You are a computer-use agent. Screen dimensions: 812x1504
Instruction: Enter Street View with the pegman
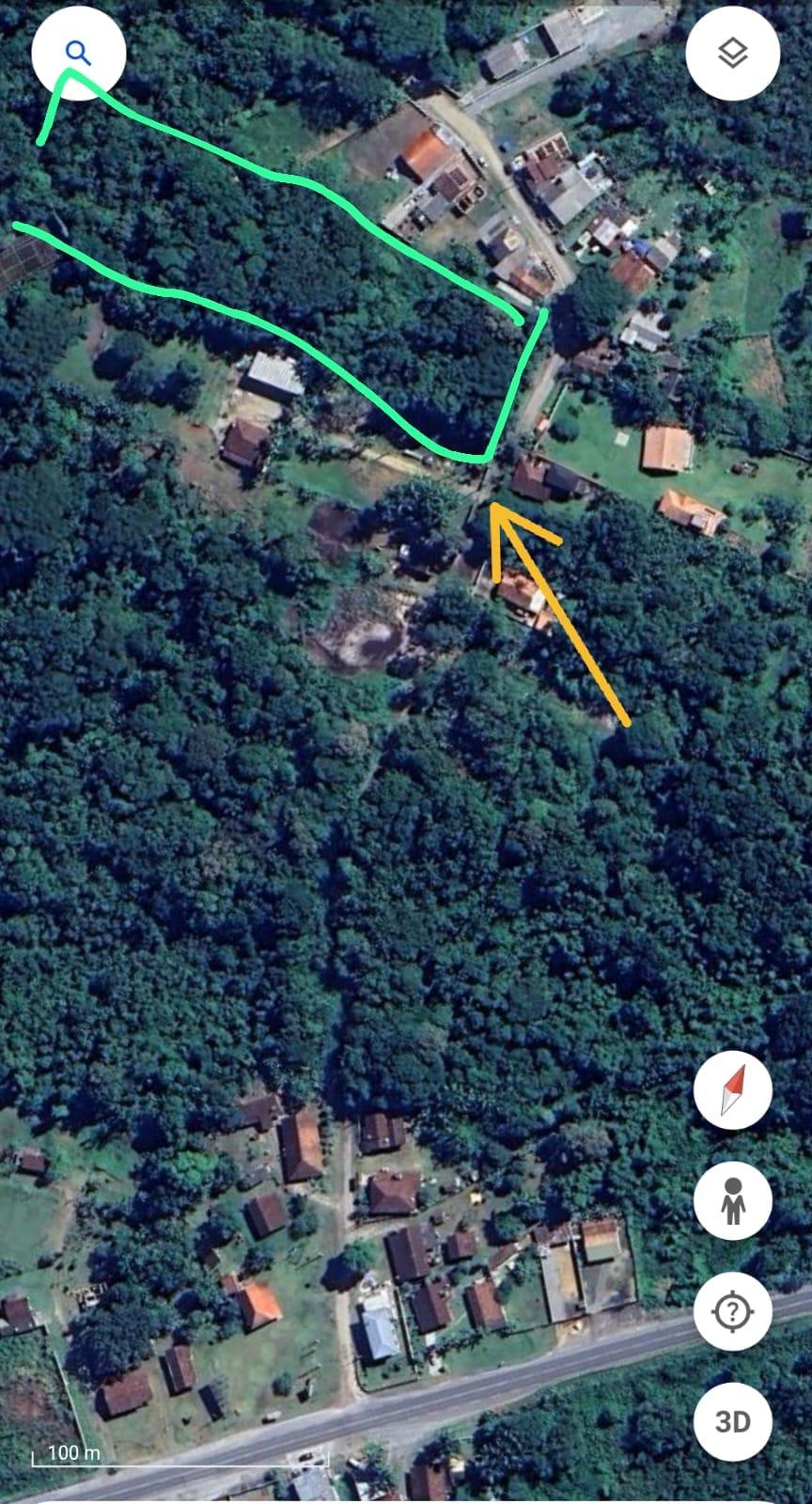[732, 1200]
